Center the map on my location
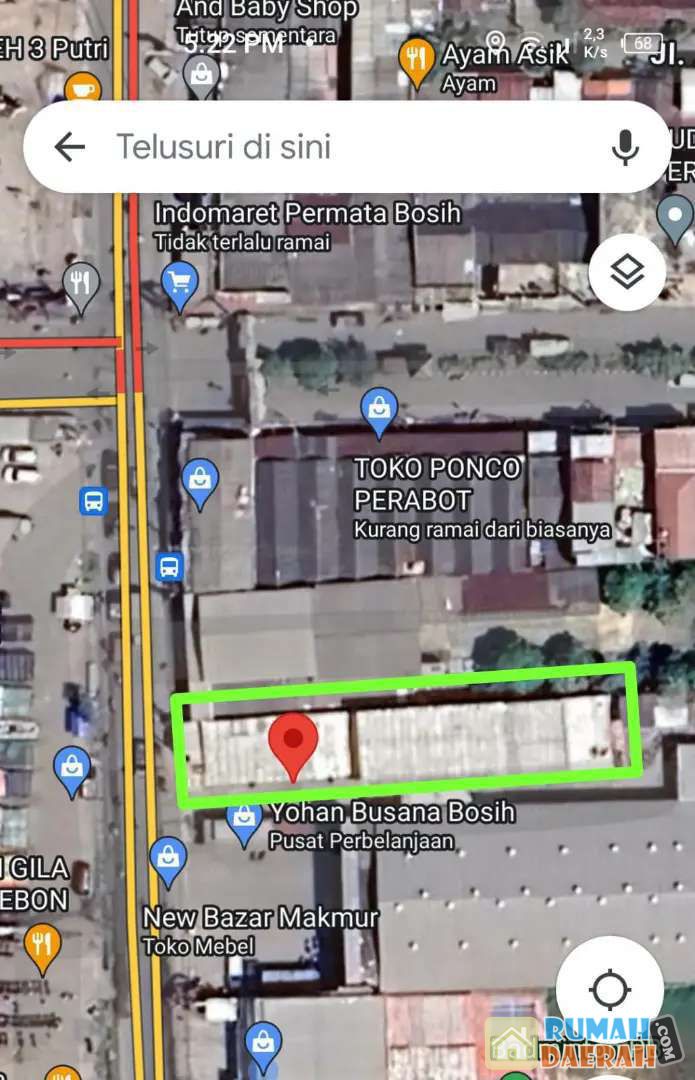Image resolution: width=695 pixels, height=1080 pixels. [609, 990]
